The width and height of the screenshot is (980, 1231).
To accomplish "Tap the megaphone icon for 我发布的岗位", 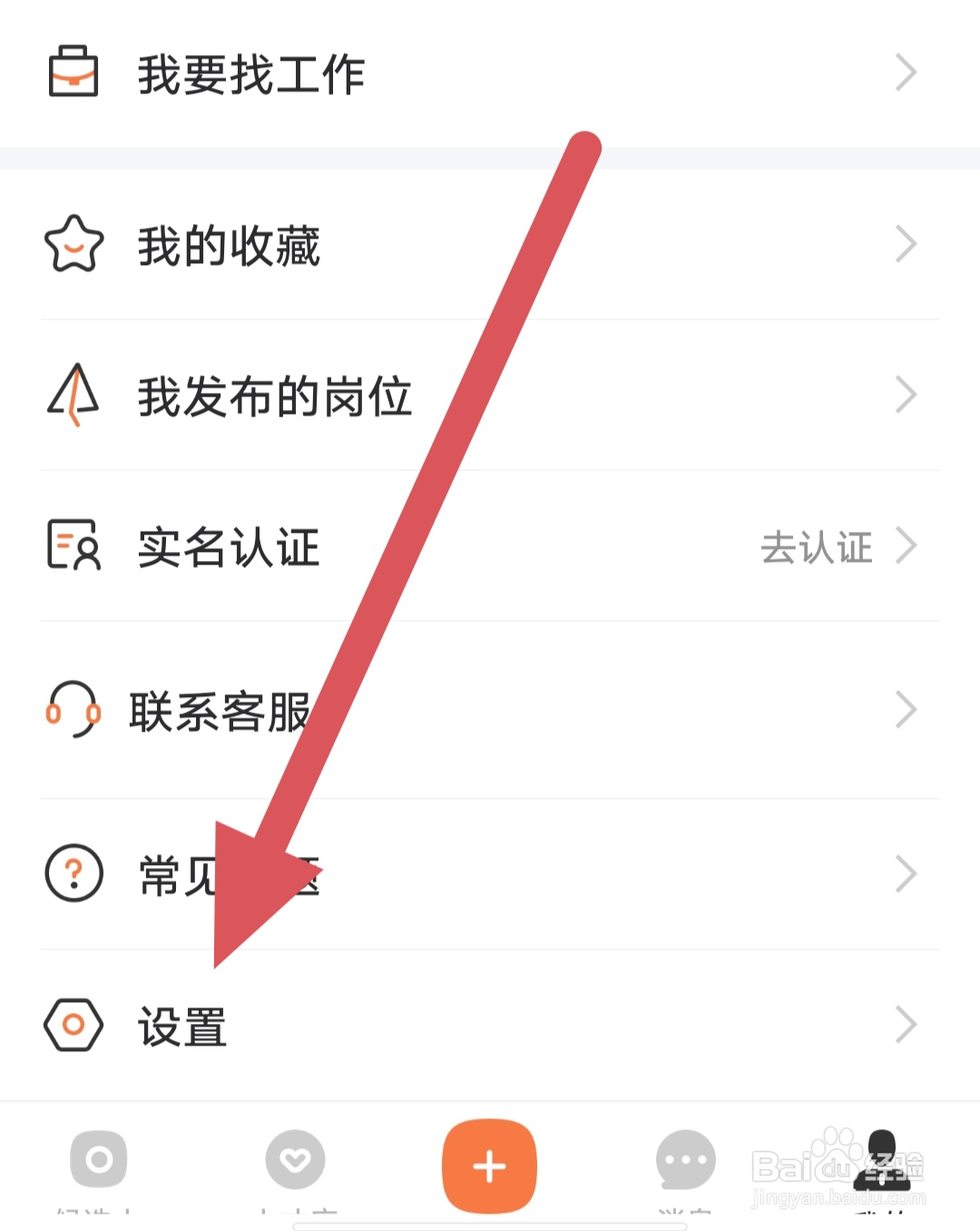I will tap(73, 395).
